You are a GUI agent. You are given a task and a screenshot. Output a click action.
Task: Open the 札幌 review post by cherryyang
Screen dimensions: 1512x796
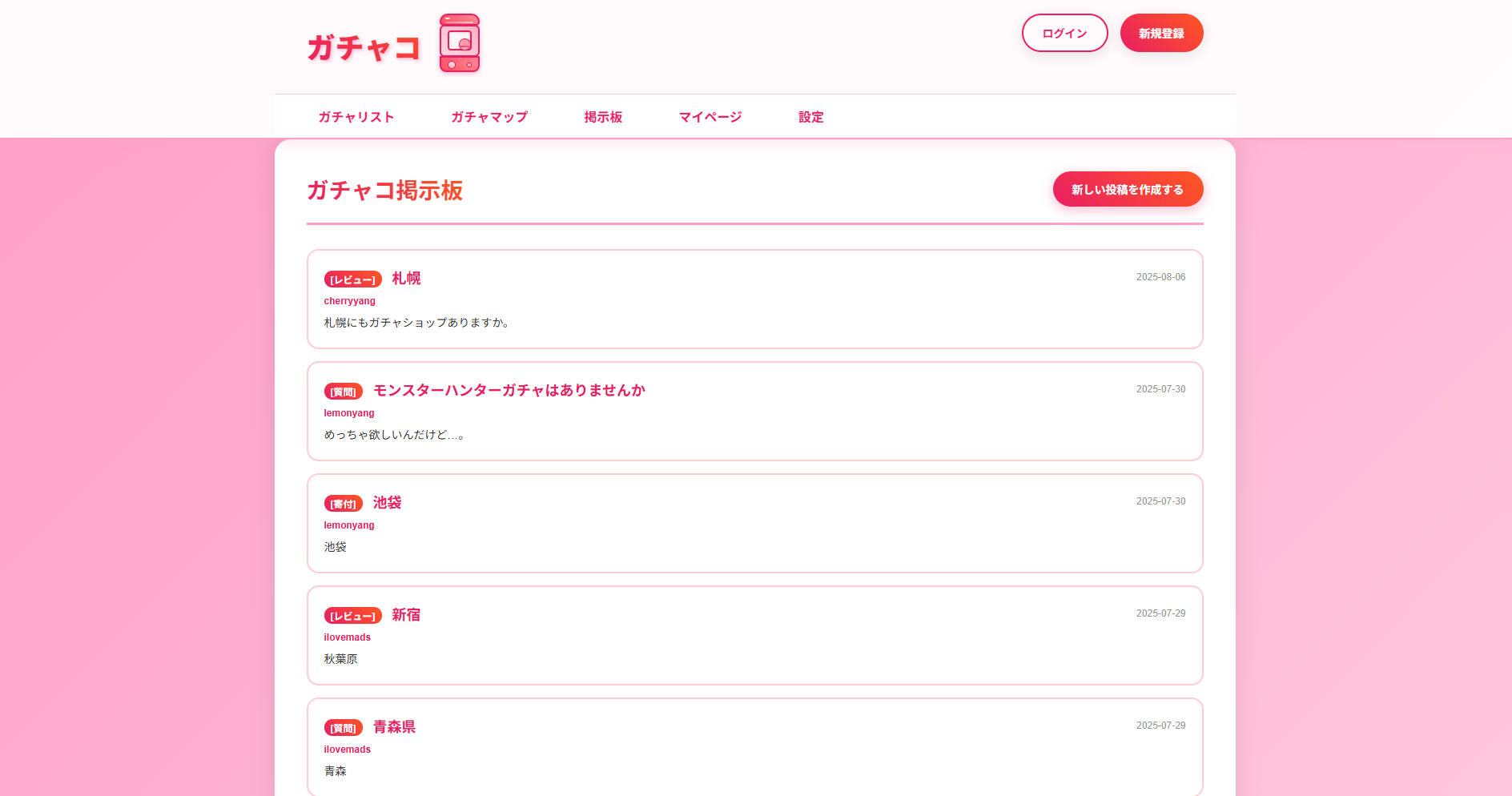pos(406,279)
